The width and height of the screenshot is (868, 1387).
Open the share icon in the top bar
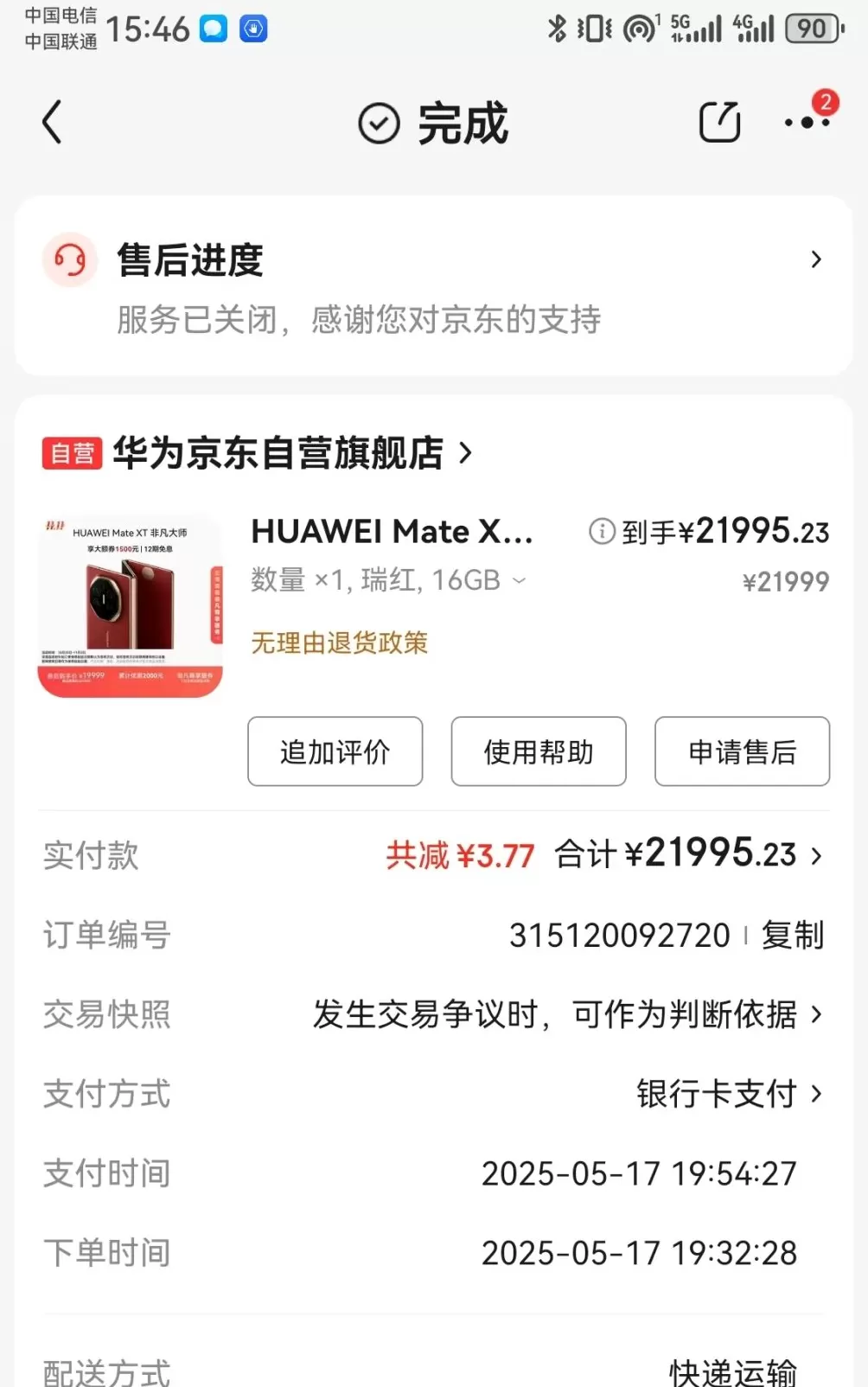(718, 121)
